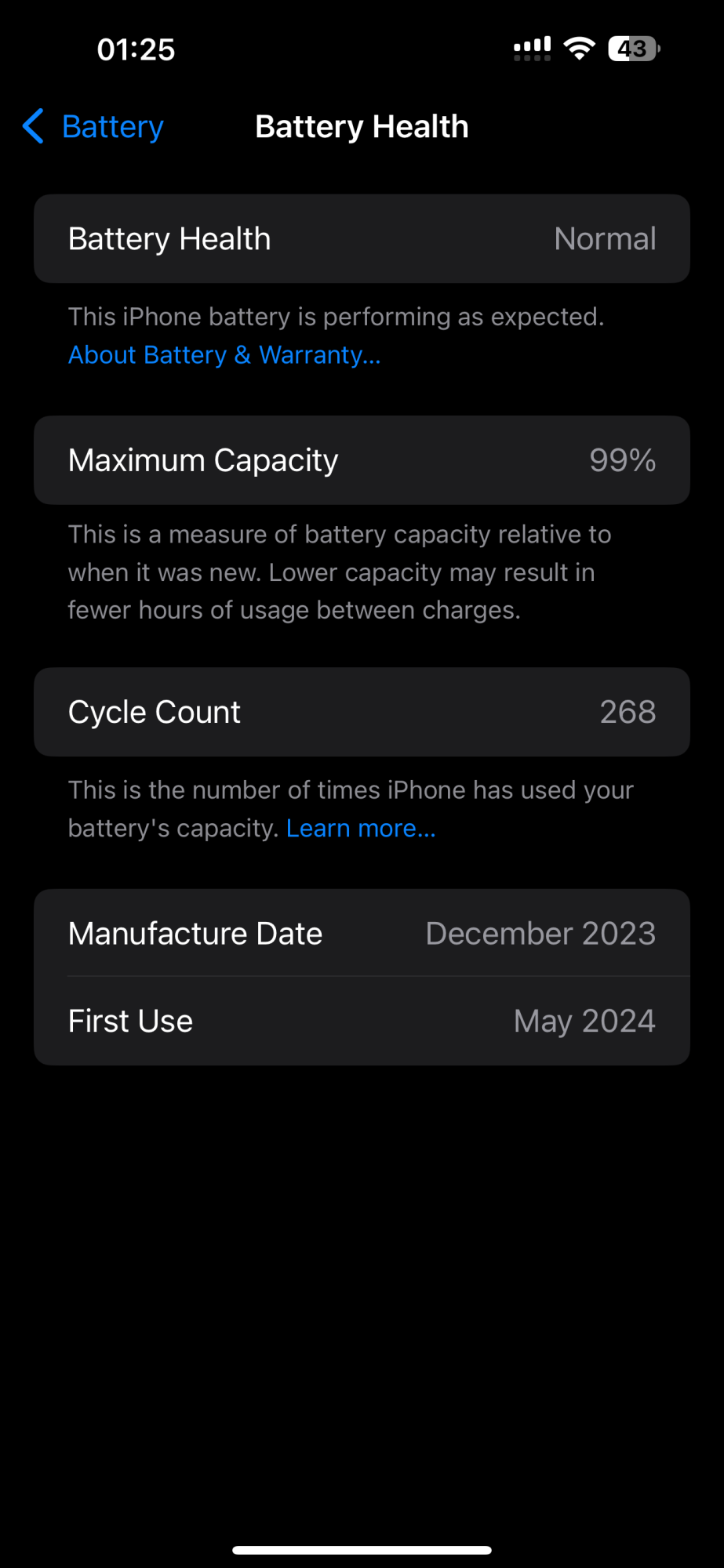Open Learn more about cycle count
The height and width of the screenshot is (1568, 724).
click(x=361, y=829)
